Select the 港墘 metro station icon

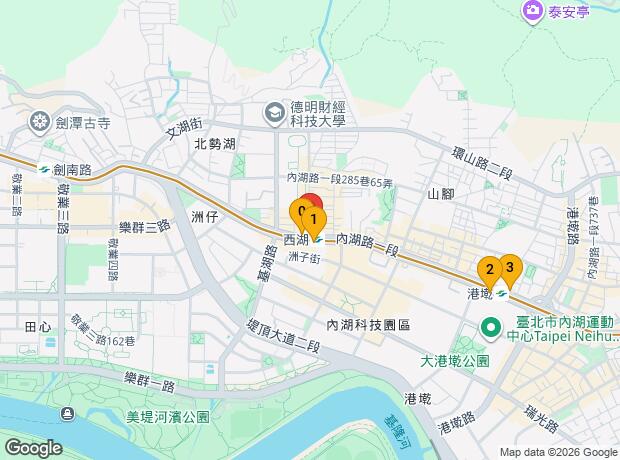point(501,294)
